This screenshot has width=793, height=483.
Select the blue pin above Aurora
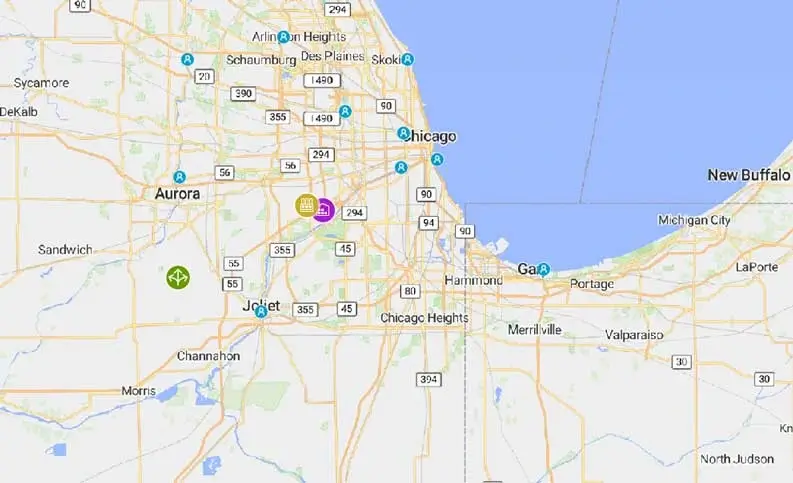(179, 177)
